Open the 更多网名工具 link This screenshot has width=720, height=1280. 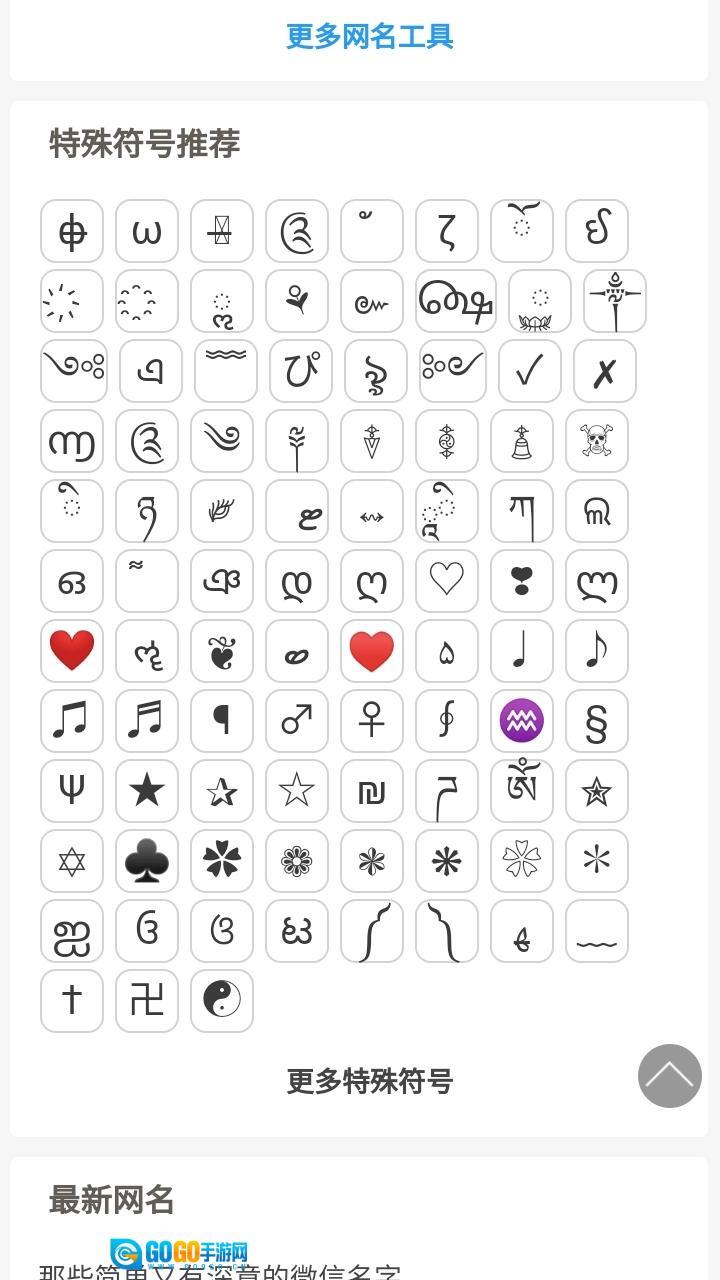click(x=370, y=36)
